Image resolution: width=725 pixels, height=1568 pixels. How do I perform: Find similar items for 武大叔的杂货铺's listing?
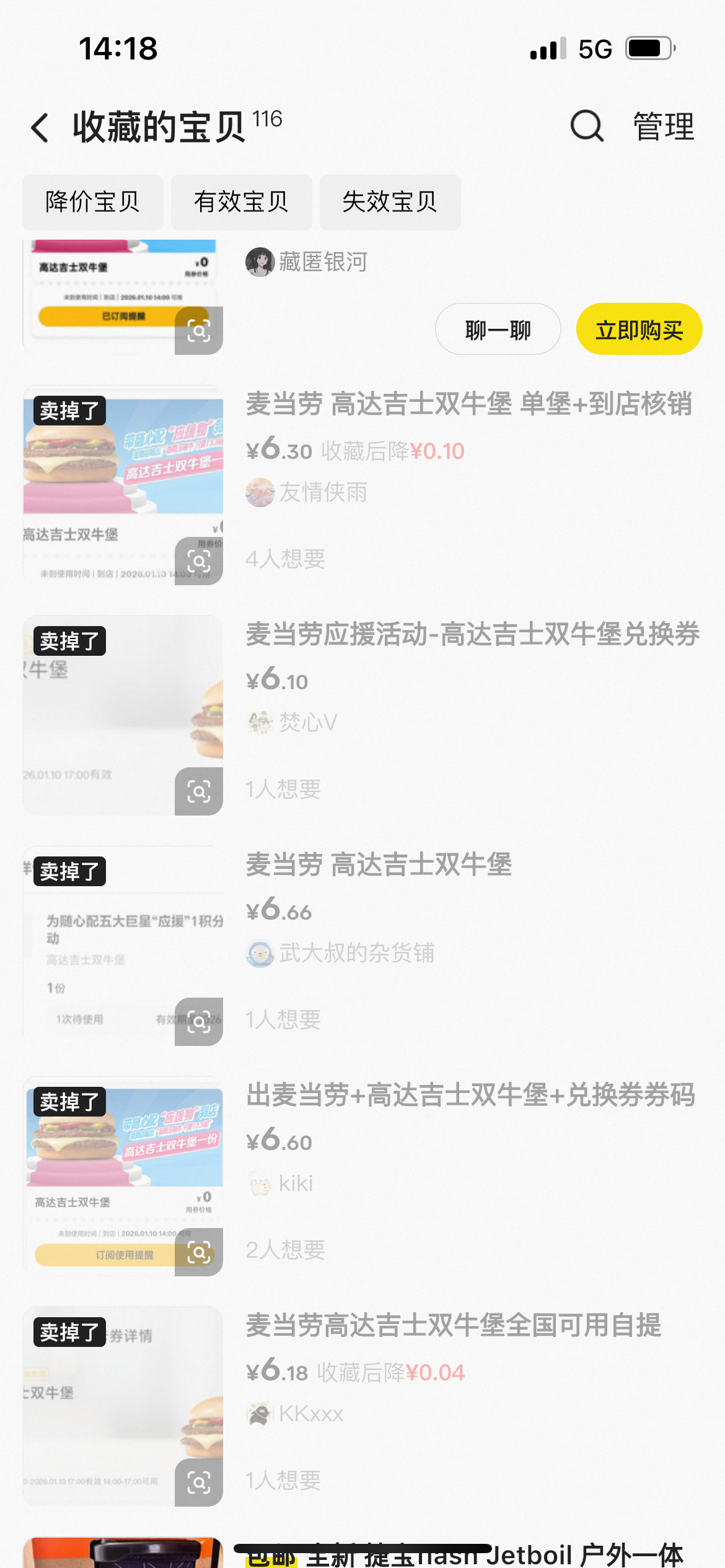click(x=199, y=1022)
